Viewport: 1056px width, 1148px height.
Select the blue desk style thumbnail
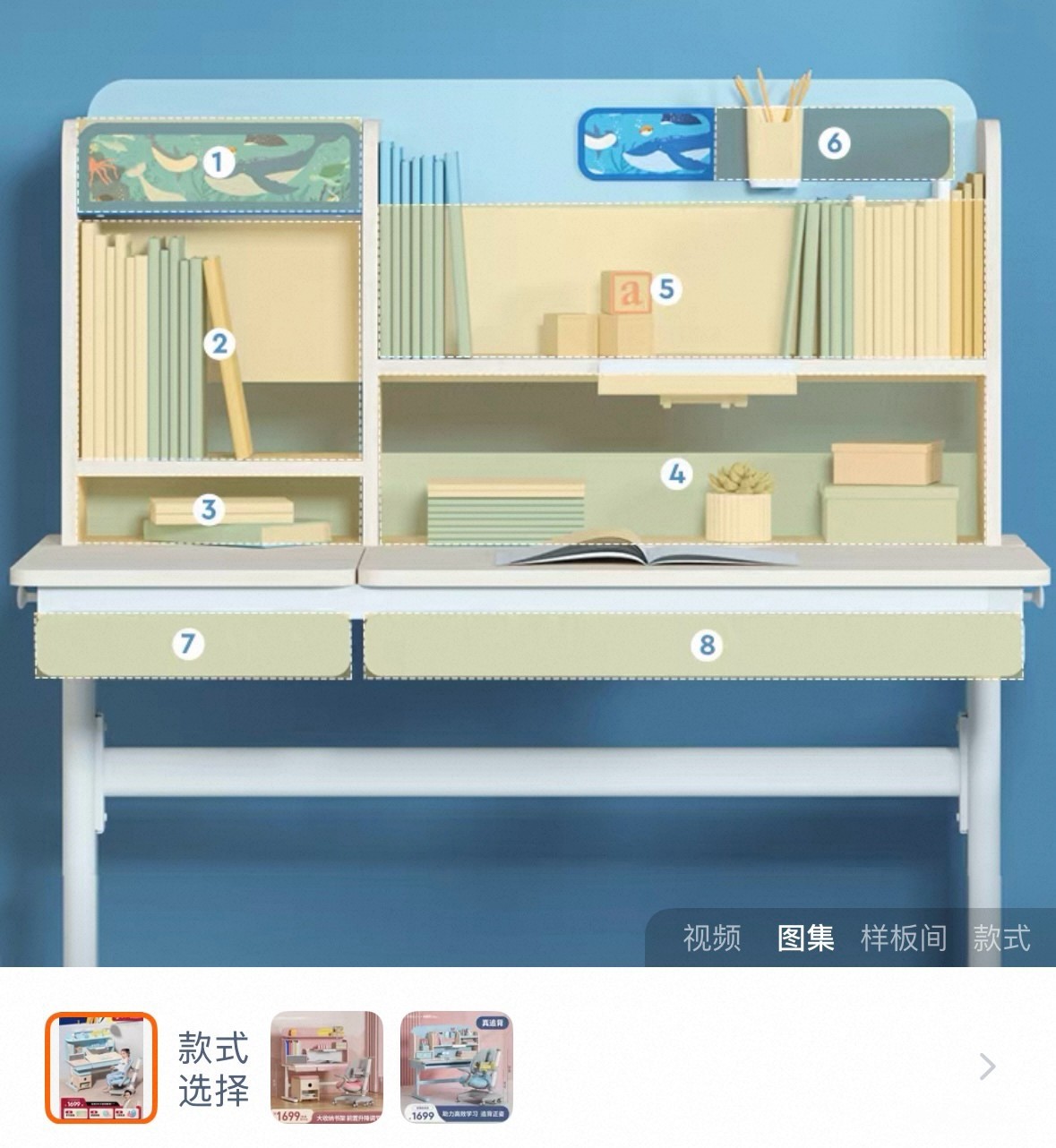[x=101, y=1067]
